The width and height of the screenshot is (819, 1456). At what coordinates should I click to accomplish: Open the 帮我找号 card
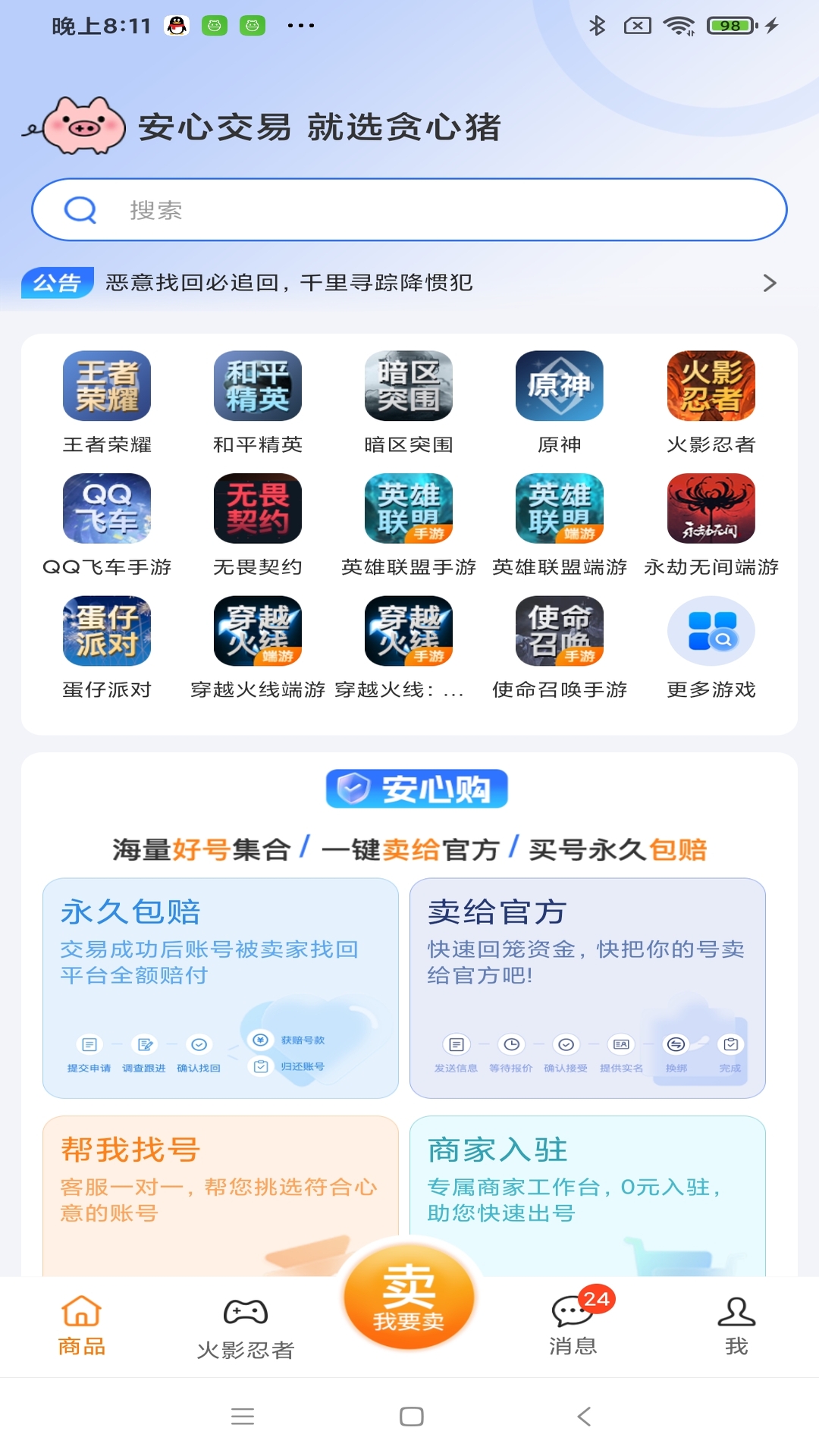click(221, 1195)
